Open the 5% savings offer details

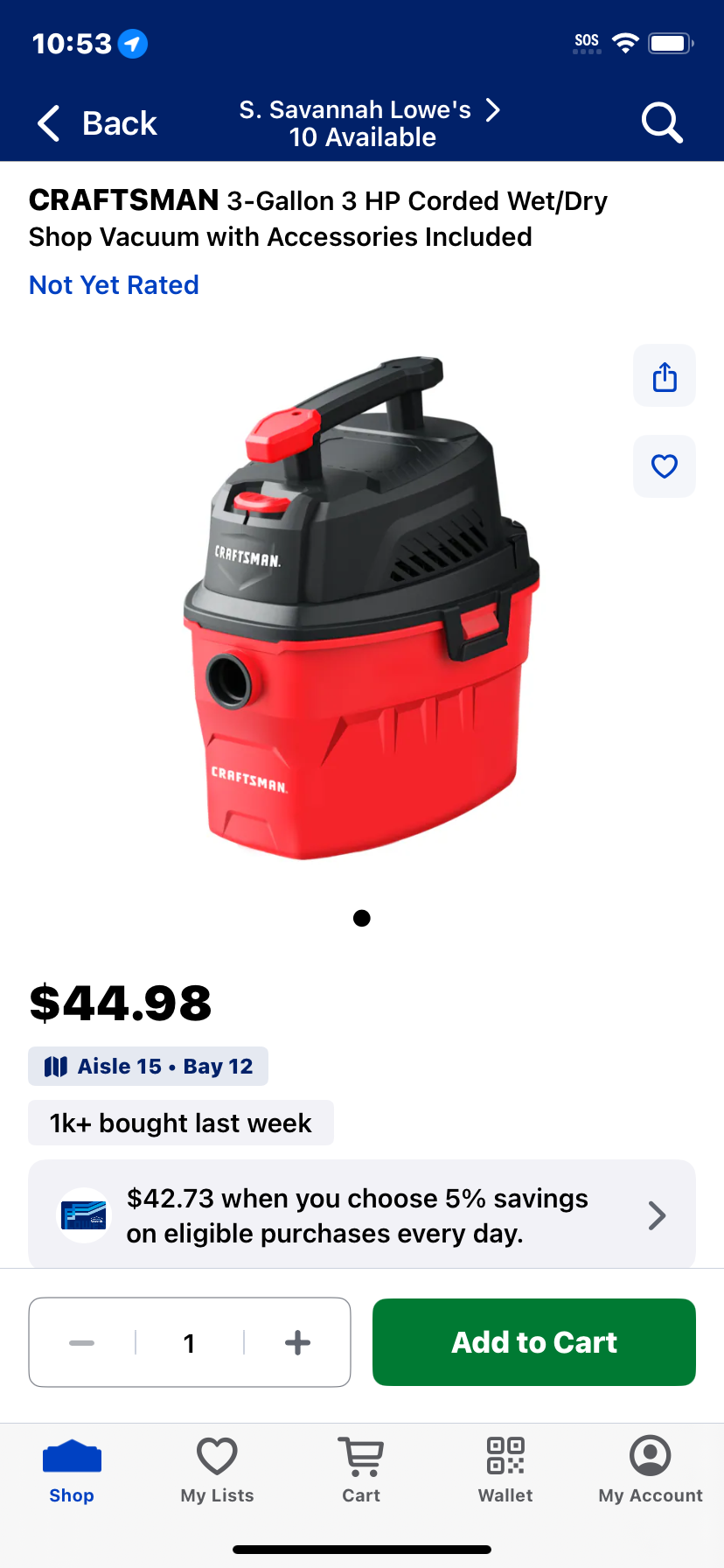tap(362, 1215)
